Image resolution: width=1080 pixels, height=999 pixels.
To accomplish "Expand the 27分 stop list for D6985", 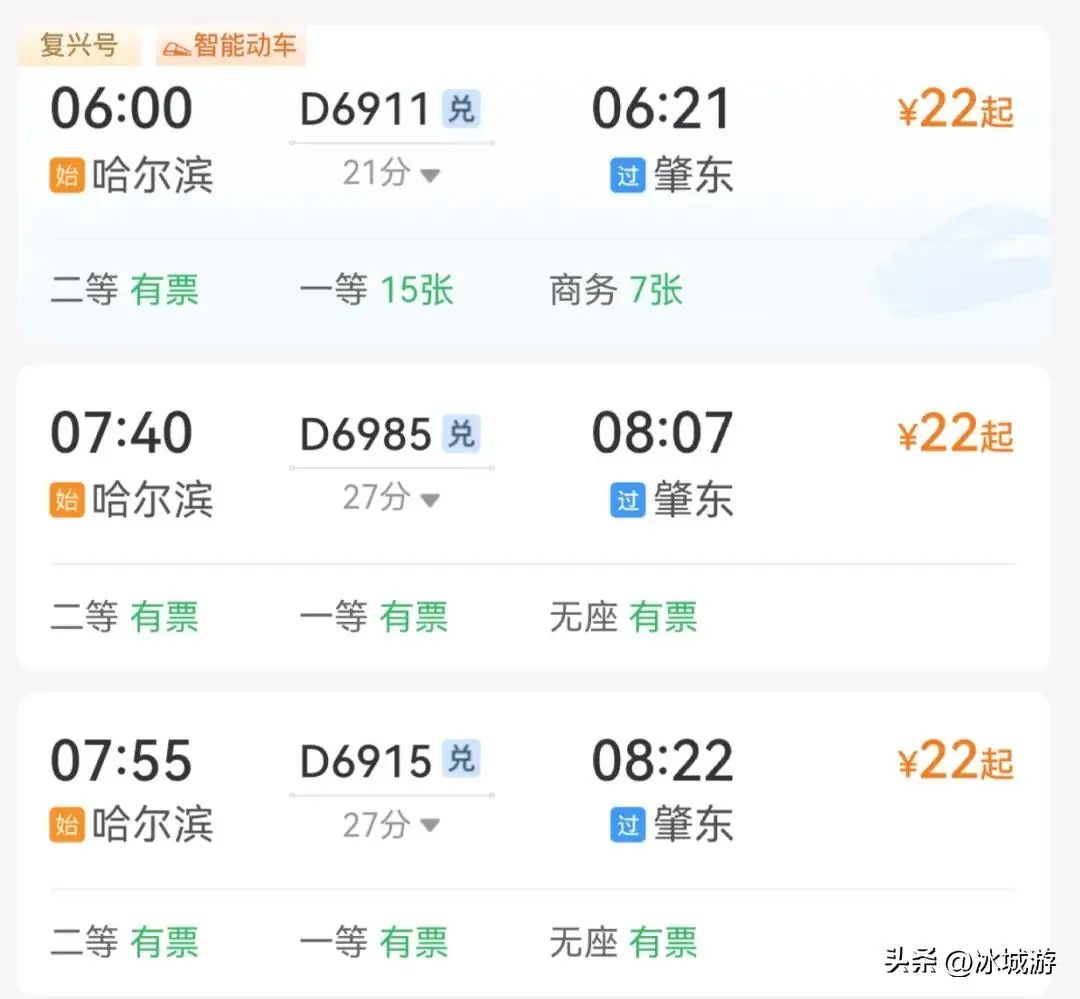I will [391, 497].
